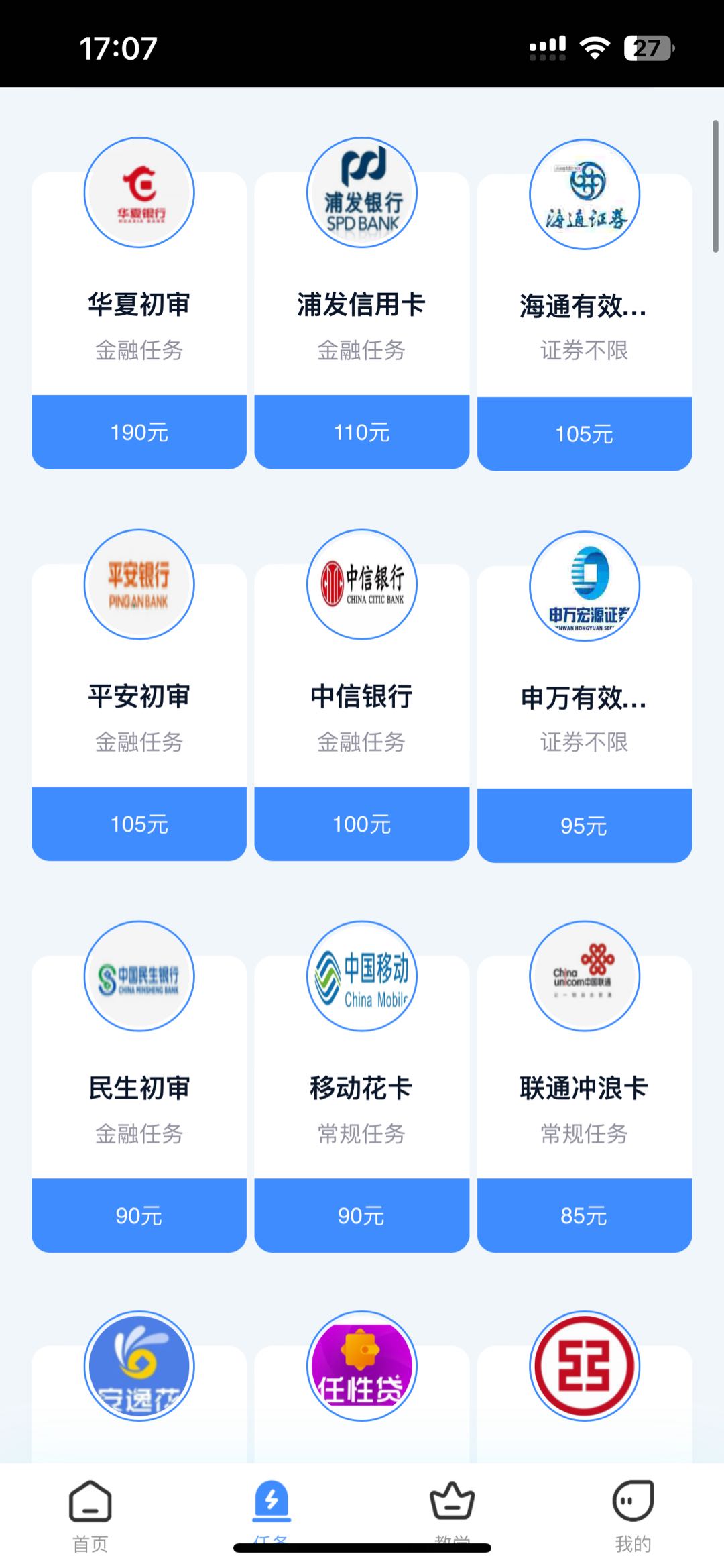
Task: Go to the 我的 profile tab
Action: click(x=633, y=1516)
